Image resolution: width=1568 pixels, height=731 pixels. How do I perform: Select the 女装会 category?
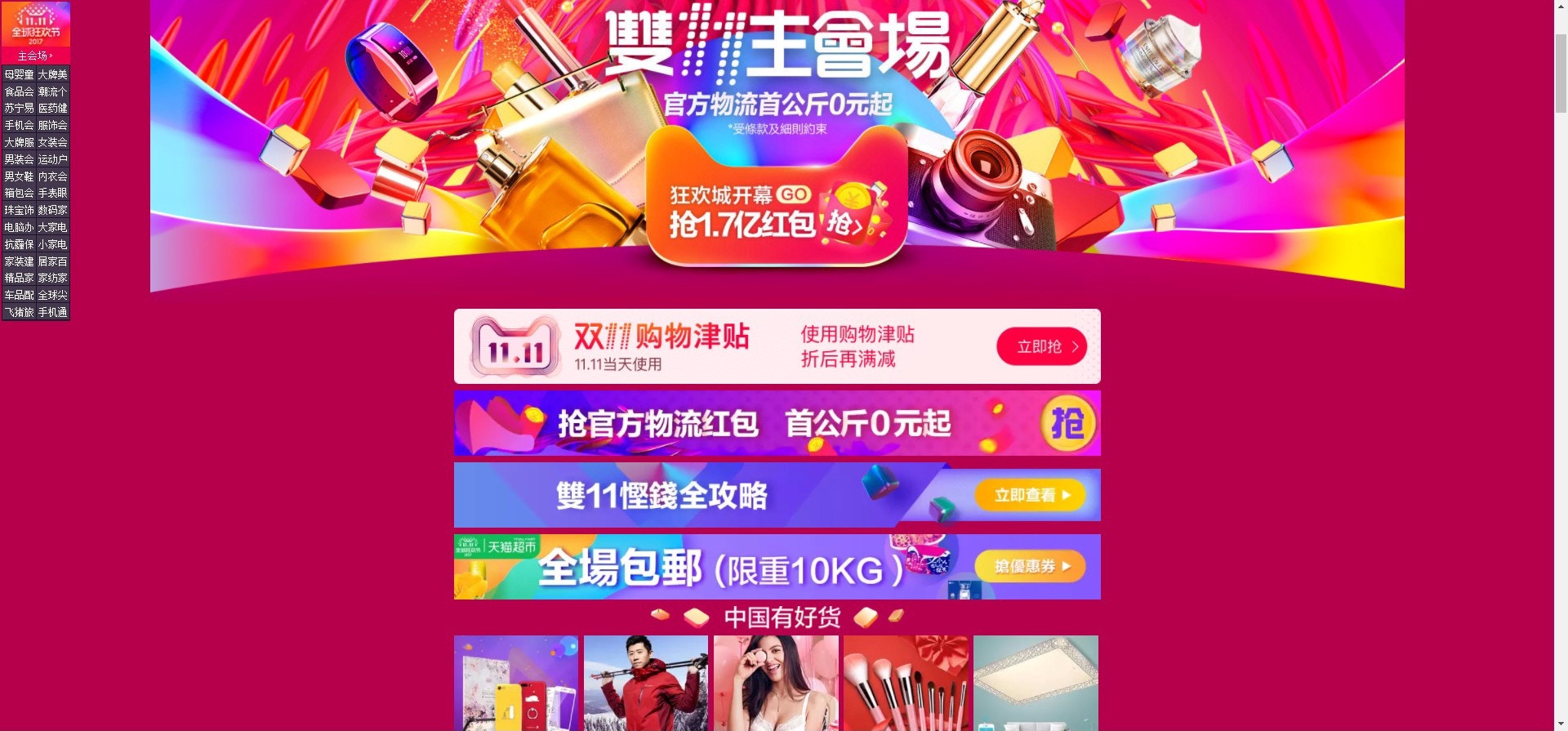tap(52, 142)
